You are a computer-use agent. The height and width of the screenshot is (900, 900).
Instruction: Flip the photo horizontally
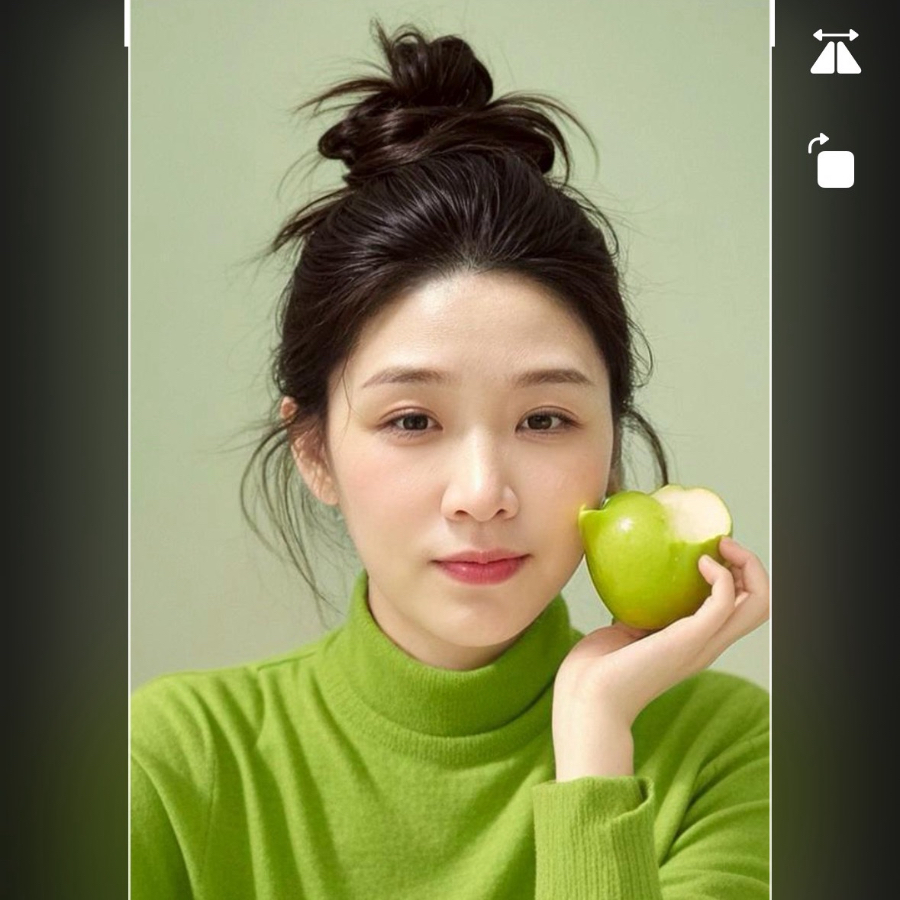(x=835, y=52)
